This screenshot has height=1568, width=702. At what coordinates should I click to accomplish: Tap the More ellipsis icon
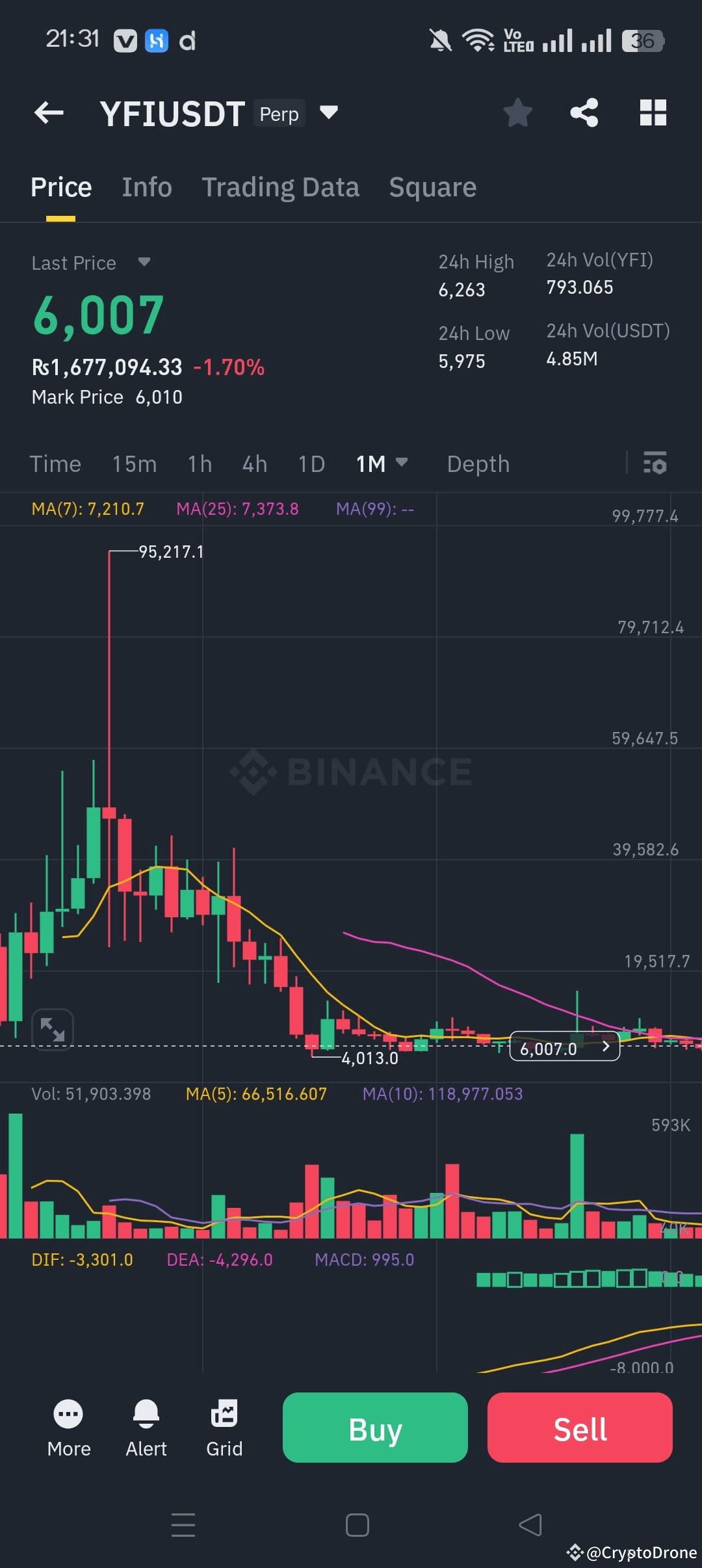pyautogui.click(x=68, y=1413)
